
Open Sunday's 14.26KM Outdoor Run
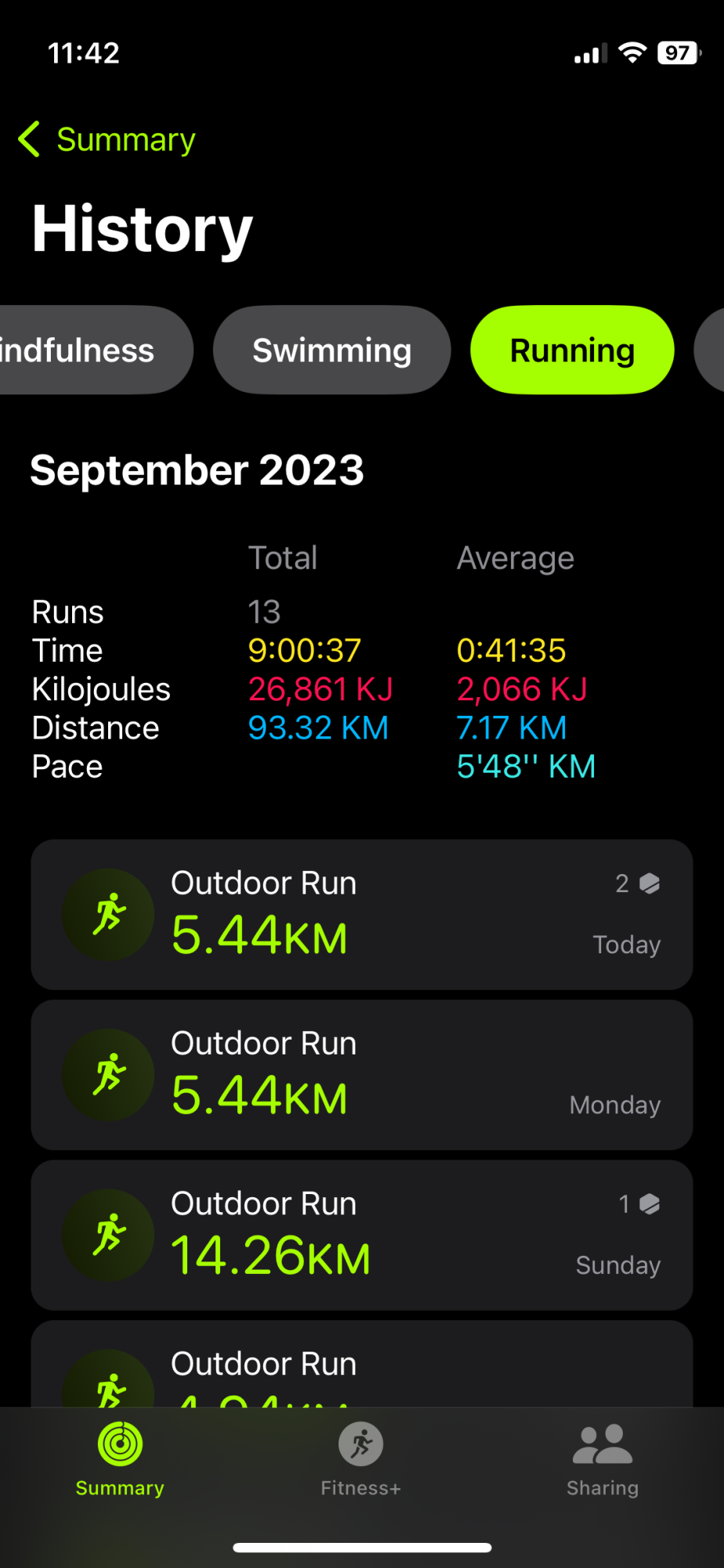pos(361,1235)
